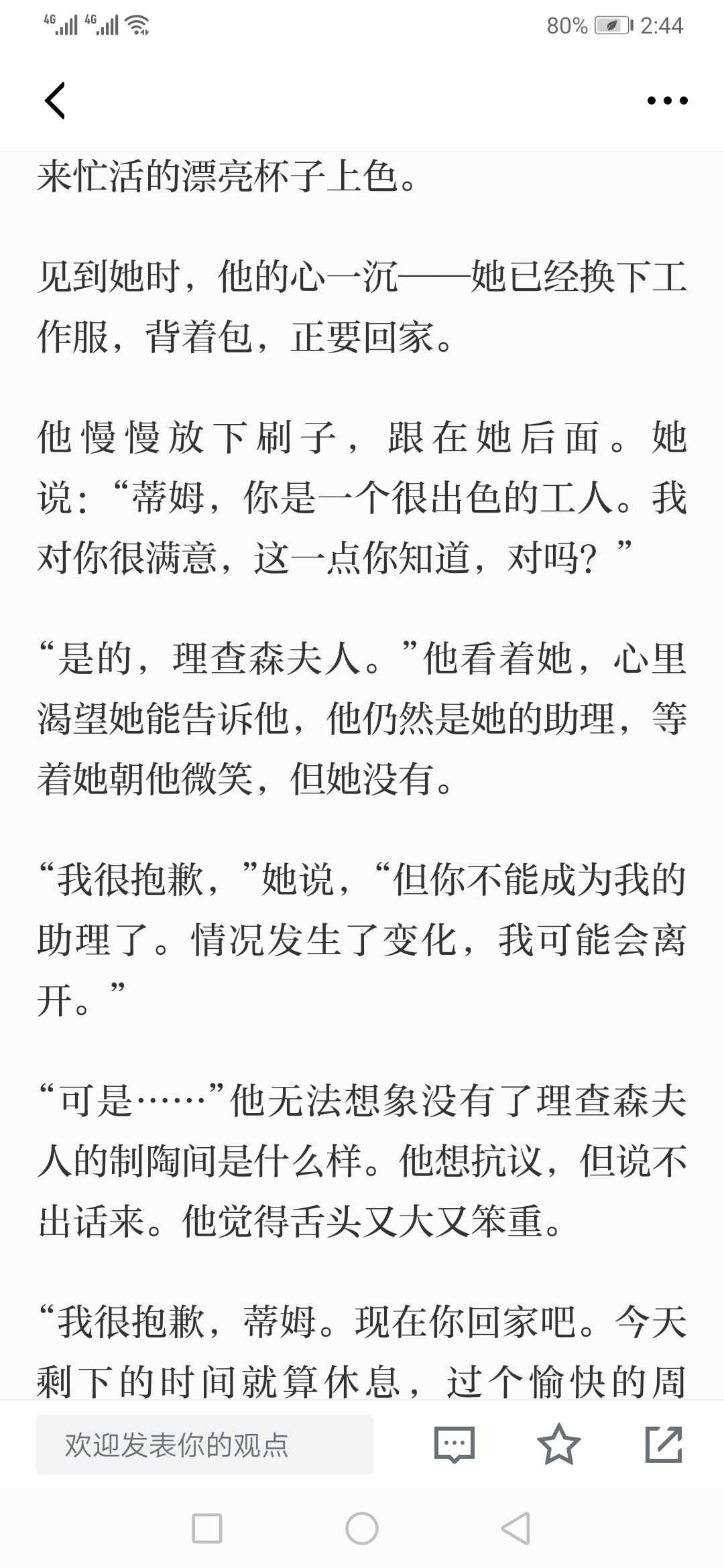Go back using the top-left arrow
This screenshot has width=724, height=1568.
(x=55, y=101)
